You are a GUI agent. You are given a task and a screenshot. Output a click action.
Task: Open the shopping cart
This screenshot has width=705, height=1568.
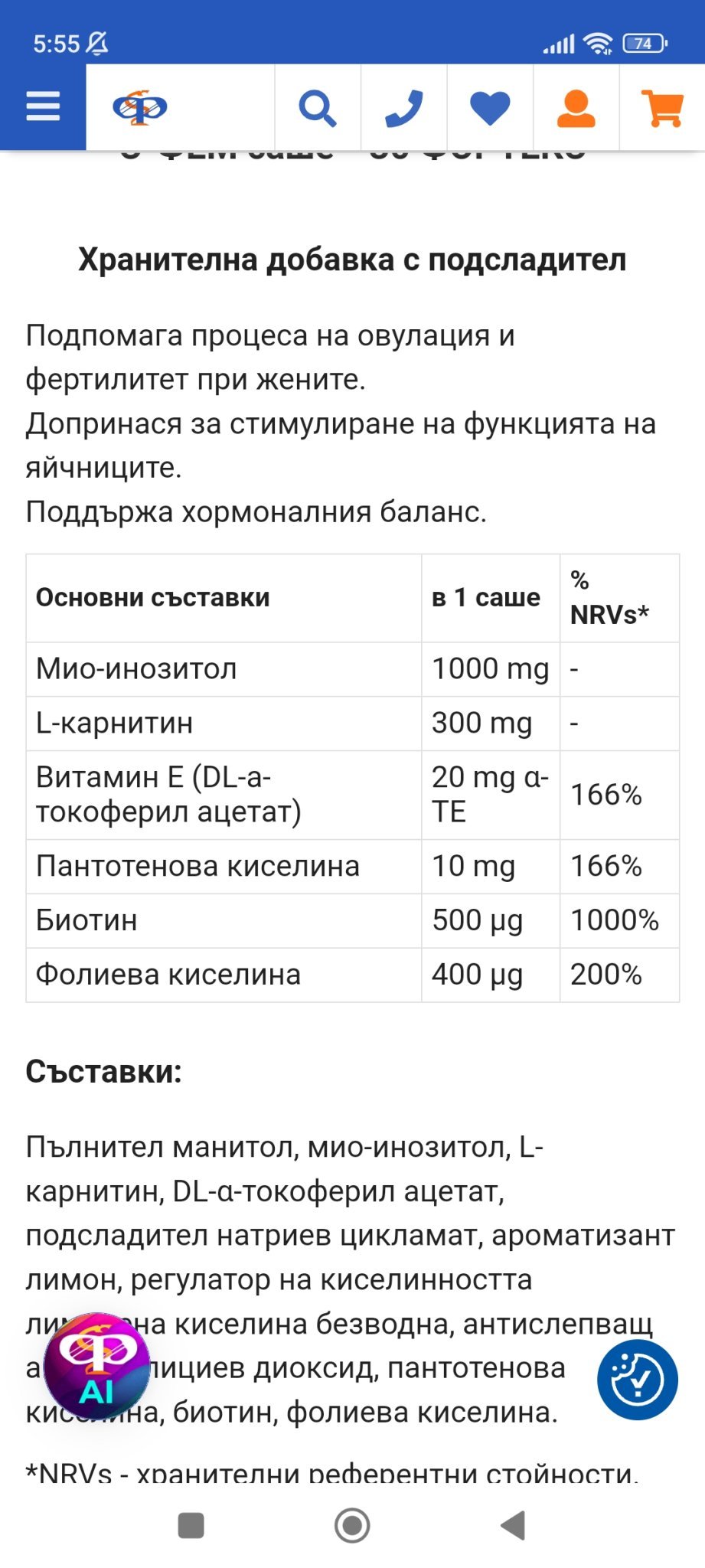tap(662, 108)
